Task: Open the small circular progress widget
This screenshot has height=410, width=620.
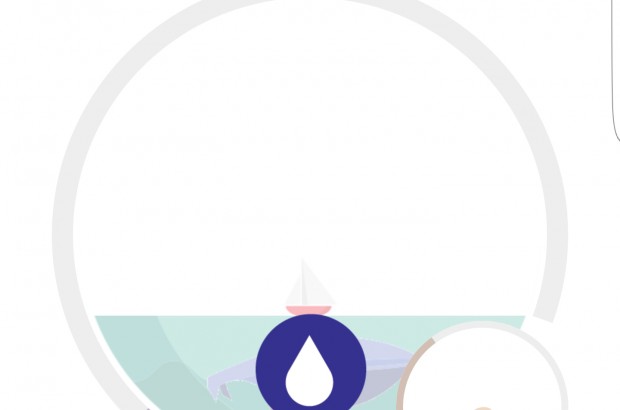Action: [x=481, y=375]
